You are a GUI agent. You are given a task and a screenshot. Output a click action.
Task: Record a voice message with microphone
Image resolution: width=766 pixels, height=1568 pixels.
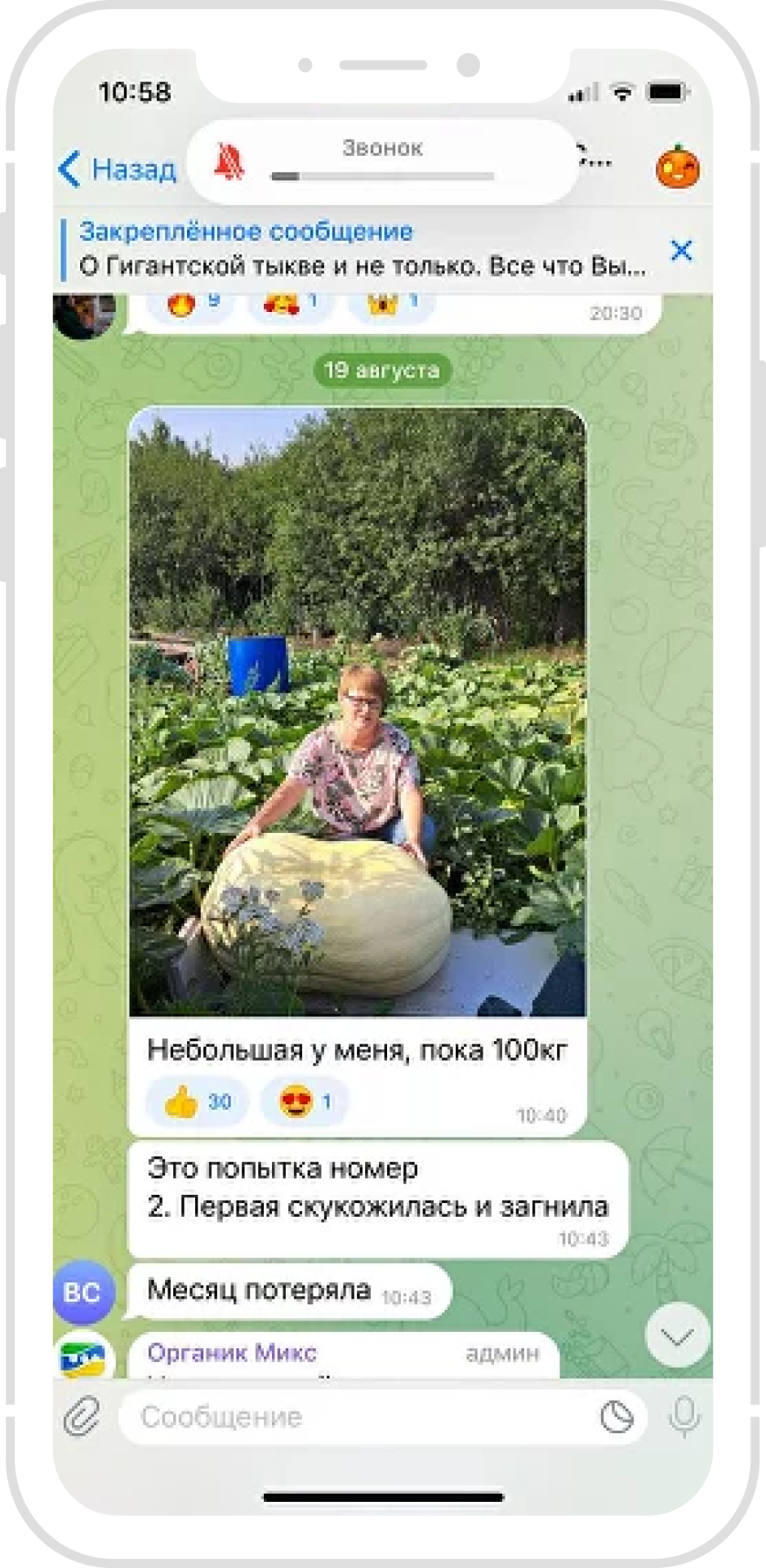point(684,1416)
